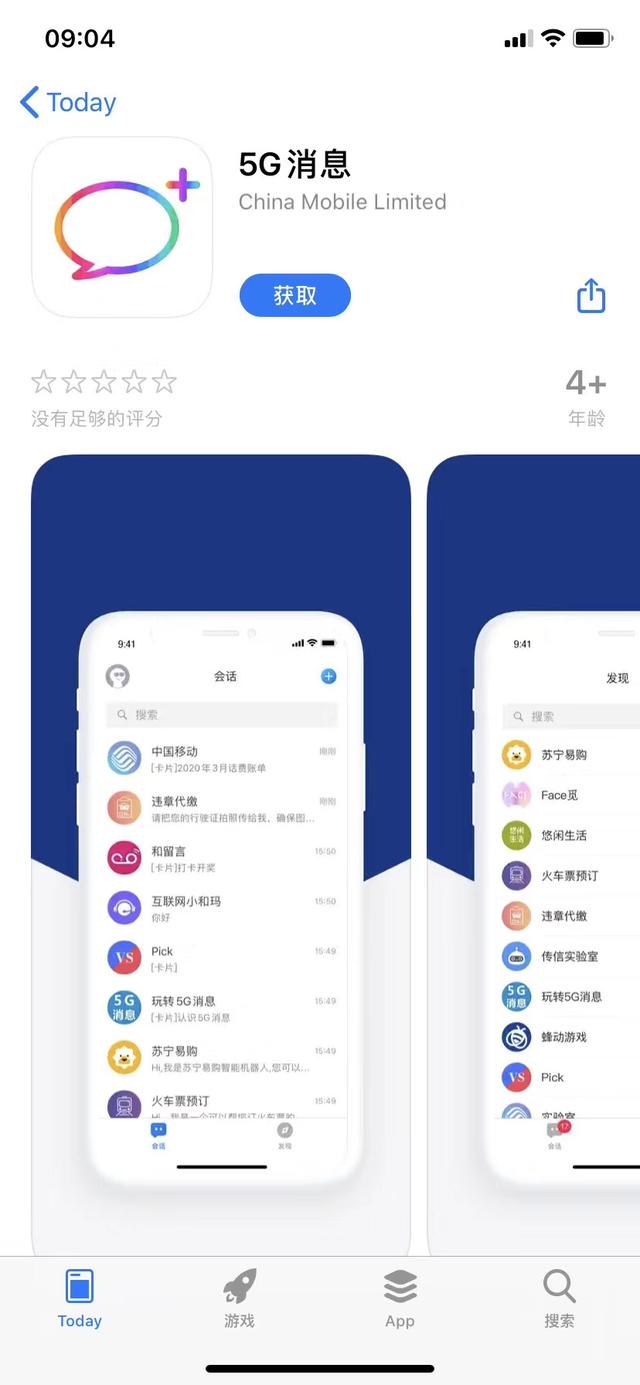This screenshot has width=640, height=1385.
Task: Switch to the 游戏 tab
Action: (239, 1299)
